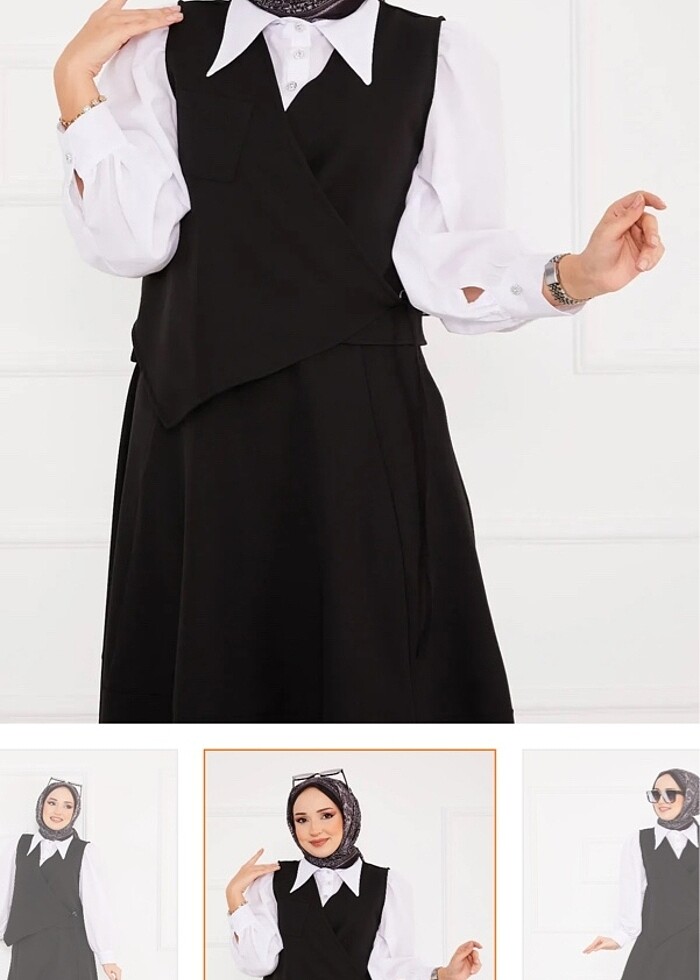This screenshot has height=980, width=700.
Task: Select the first gallery thumbnail before the highlighted one
Action: pyautogui.click(x=88, y=865)
